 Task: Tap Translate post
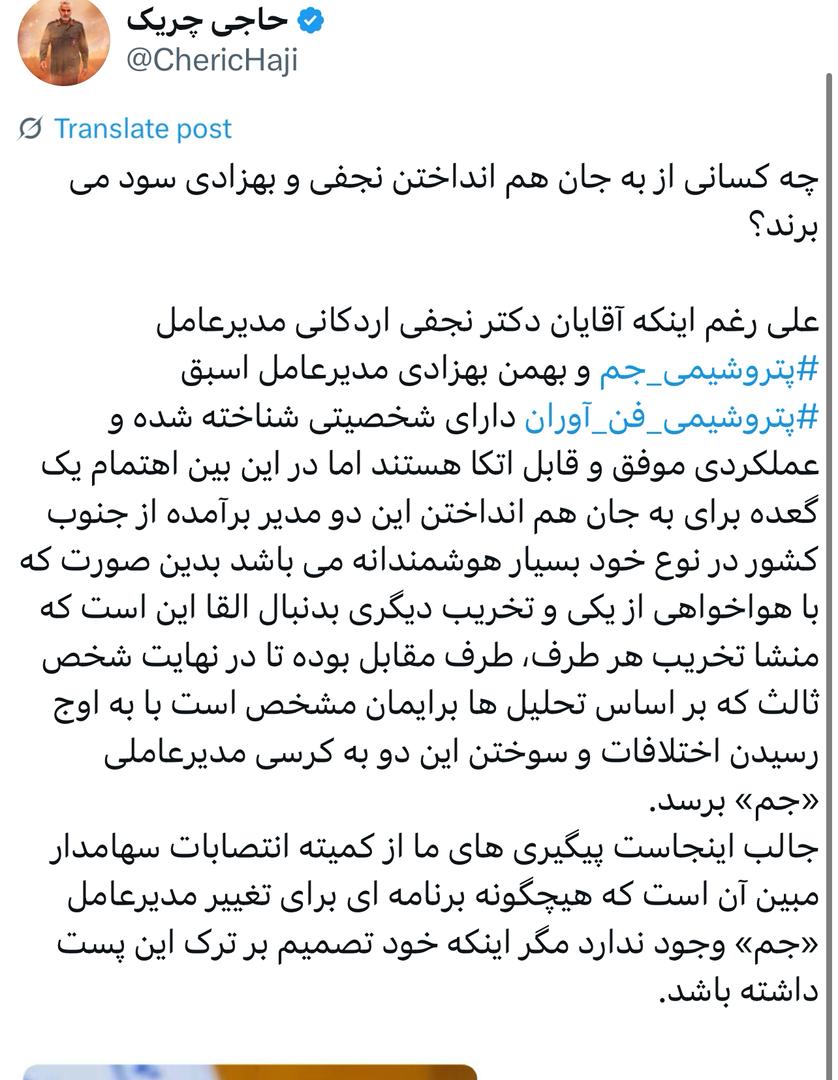pyautogui.click(x=142, y=129)
